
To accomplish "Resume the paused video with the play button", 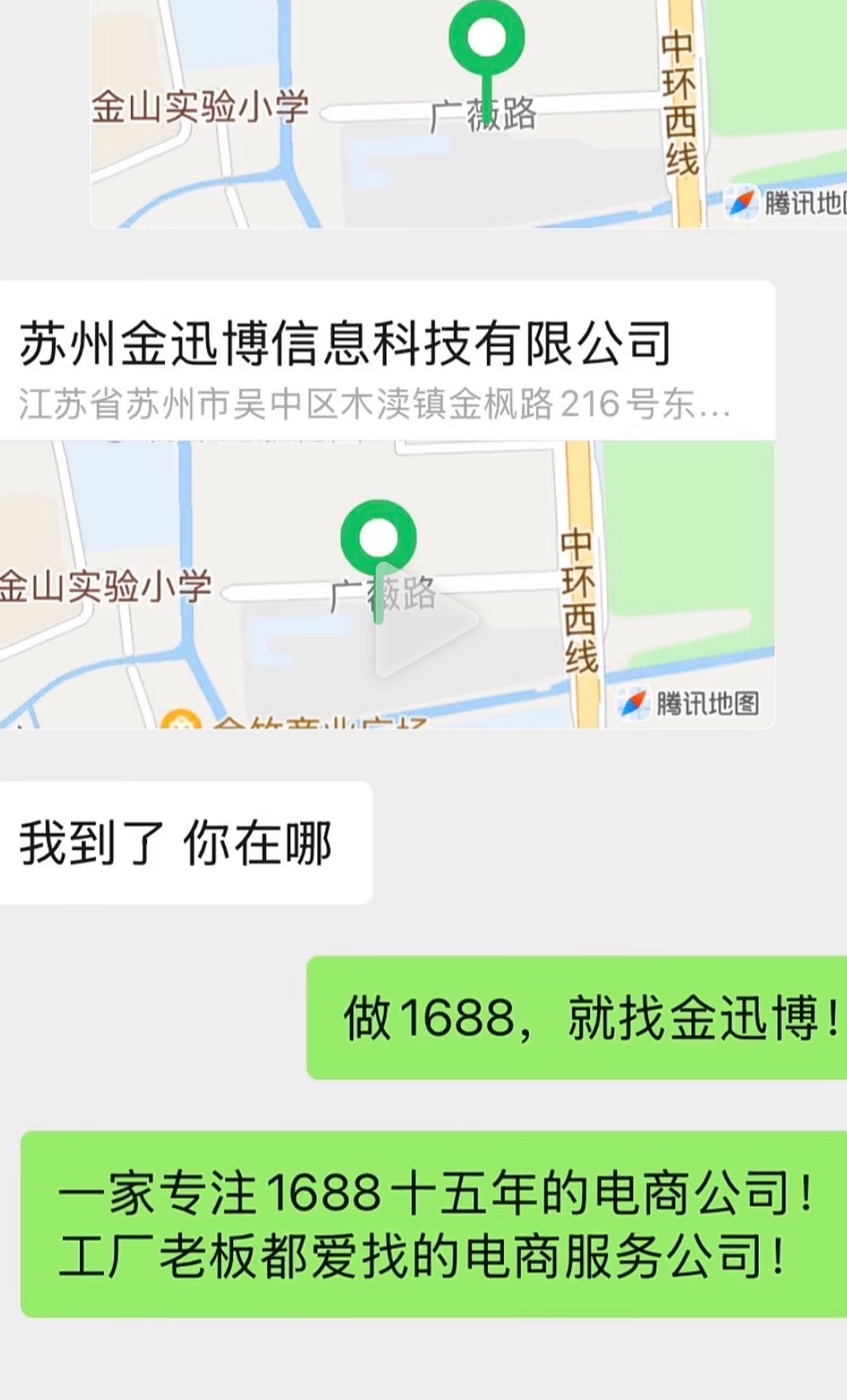I will click(x=422, y=620).
